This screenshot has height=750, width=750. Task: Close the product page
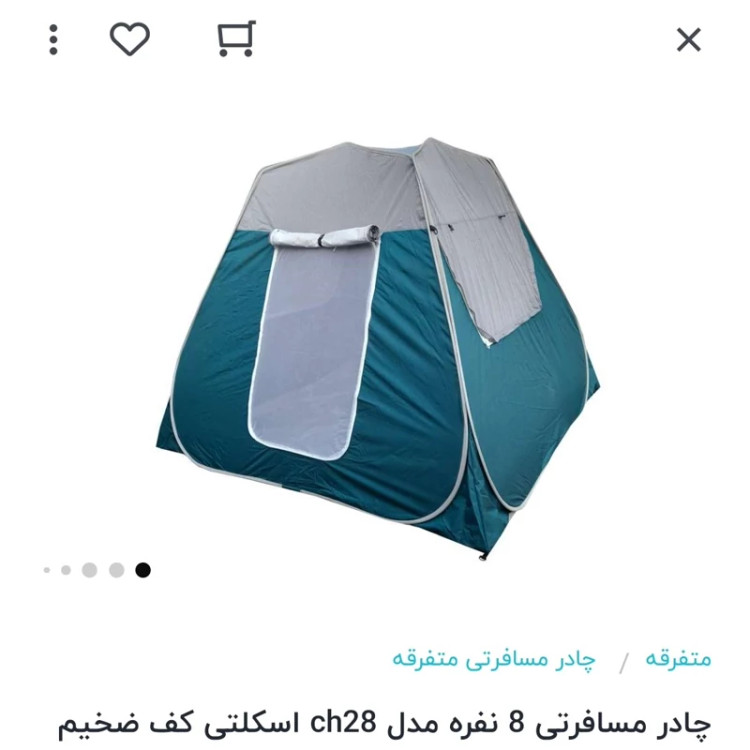[689, 40]
